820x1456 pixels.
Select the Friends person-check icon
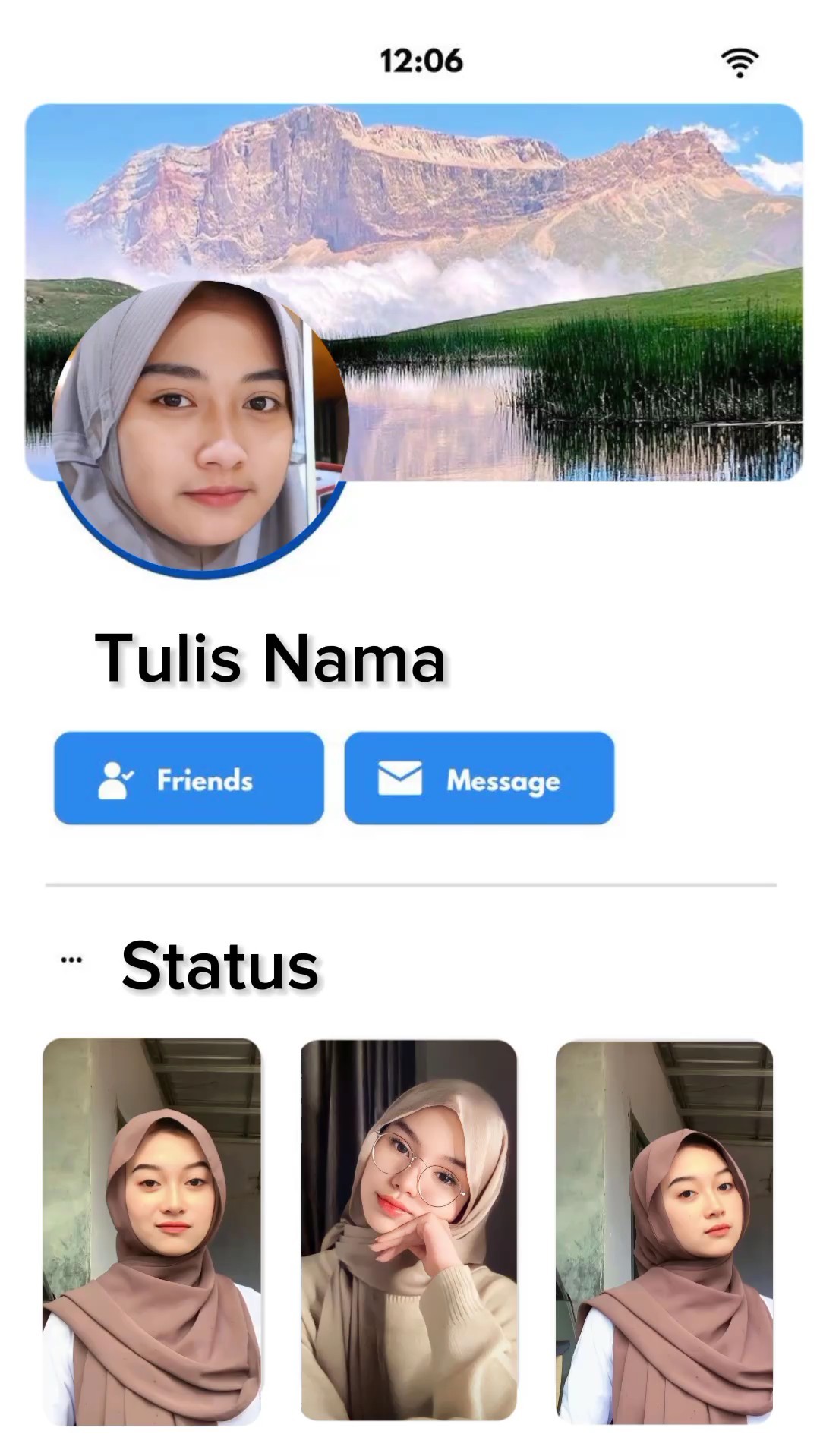pyautogui.click(x=114, y=778)
